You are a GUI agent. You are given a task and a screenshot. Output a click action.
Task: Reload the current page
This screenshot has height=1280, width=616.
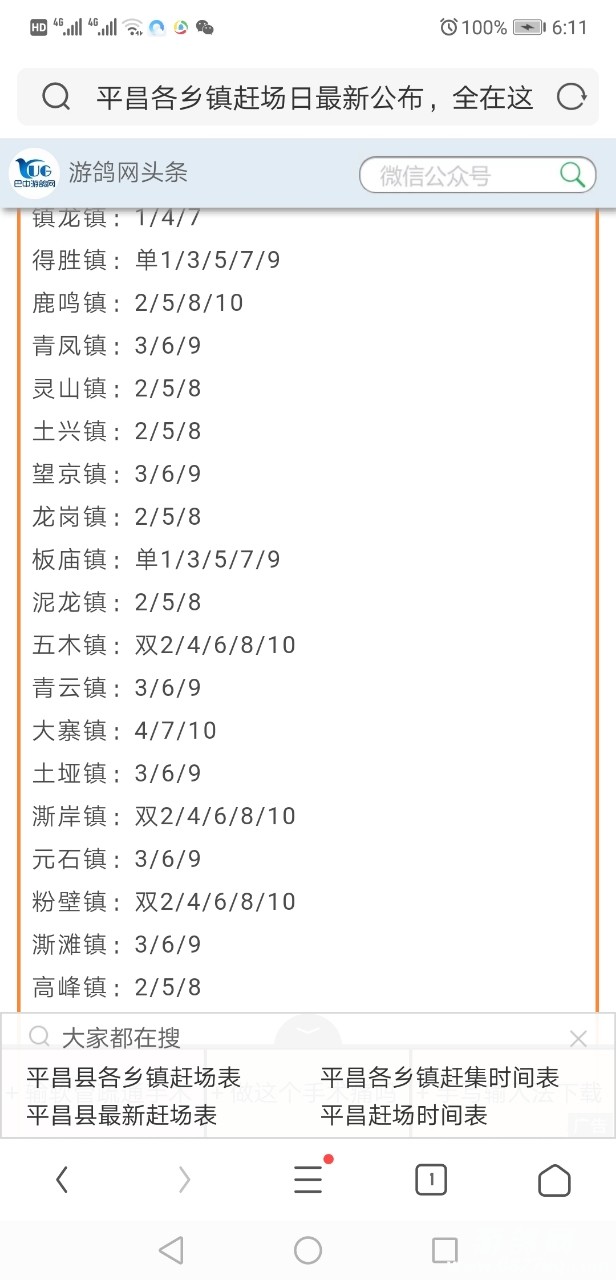(571, 97)
